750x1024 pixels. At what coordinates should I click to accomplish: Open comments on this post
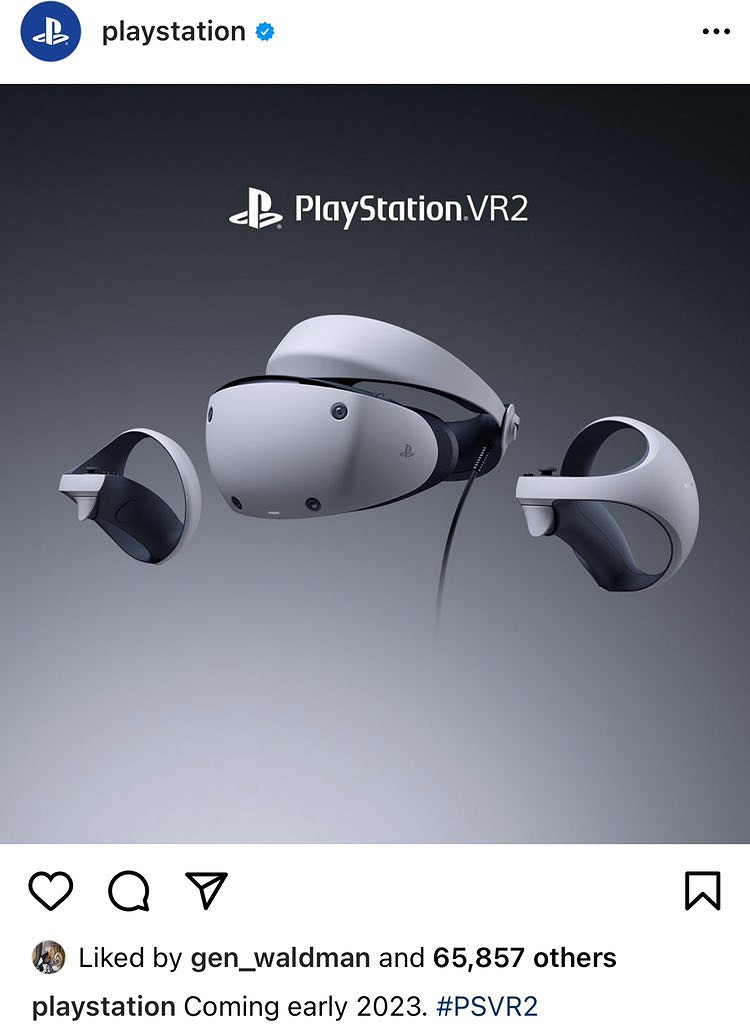pos(129,890)
